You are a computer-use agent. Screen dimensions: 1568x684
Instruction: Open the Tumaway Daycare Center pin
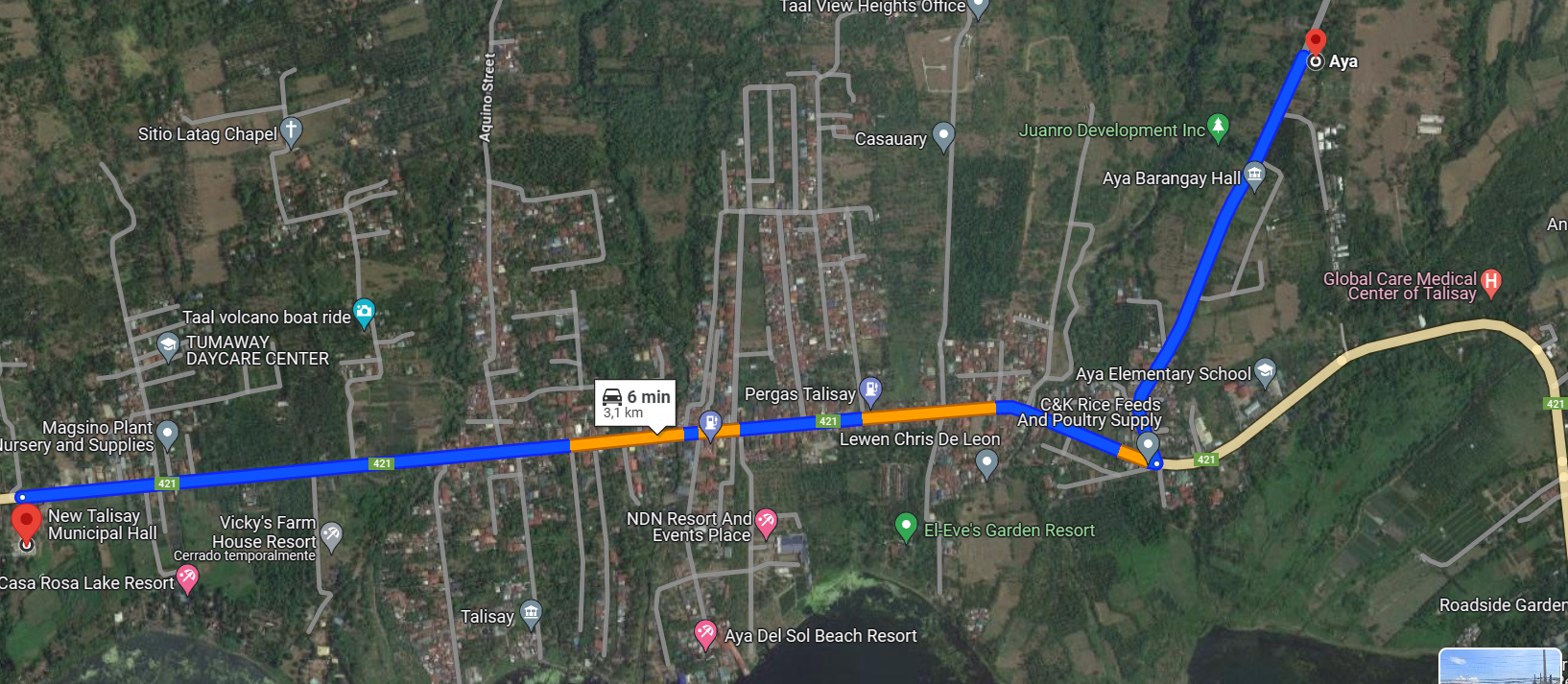point(168,345)
